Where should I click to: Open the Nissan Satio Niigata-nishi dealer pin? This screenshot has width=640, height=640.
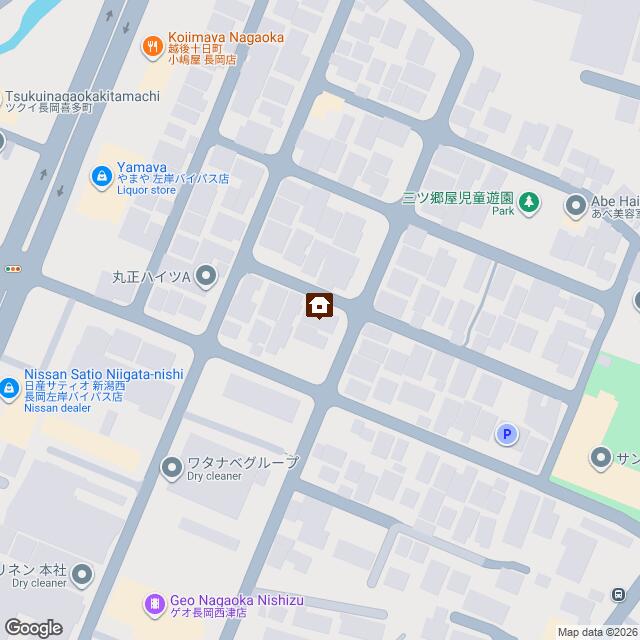coord(8,387)
